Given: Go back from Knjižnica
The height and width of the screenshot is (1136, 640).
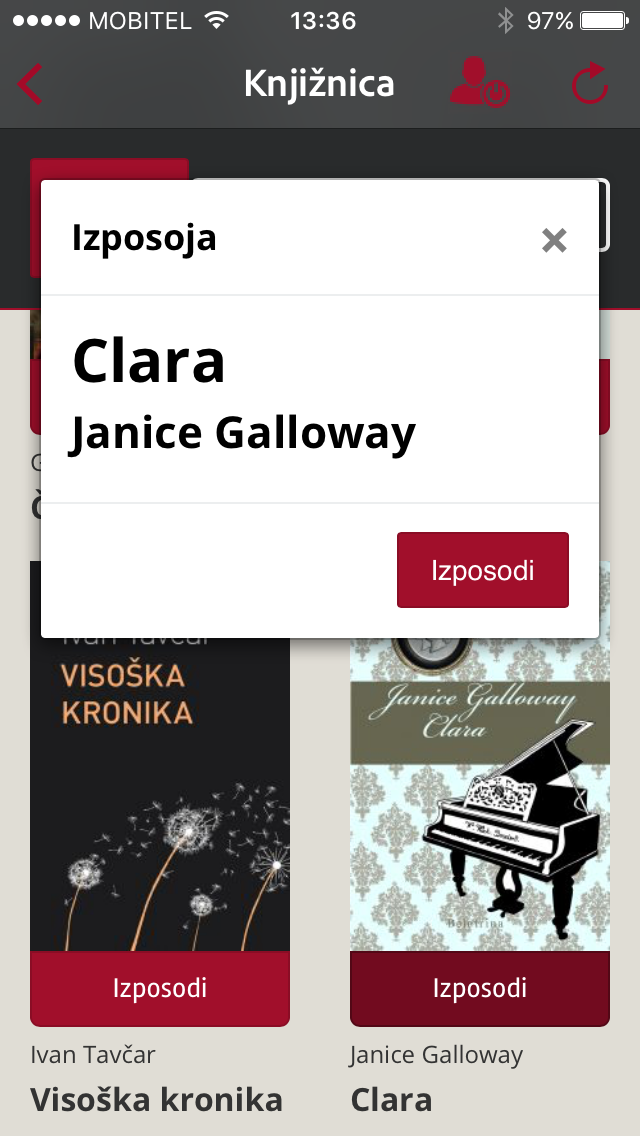Looking at the screenshot, I should 31,85.
